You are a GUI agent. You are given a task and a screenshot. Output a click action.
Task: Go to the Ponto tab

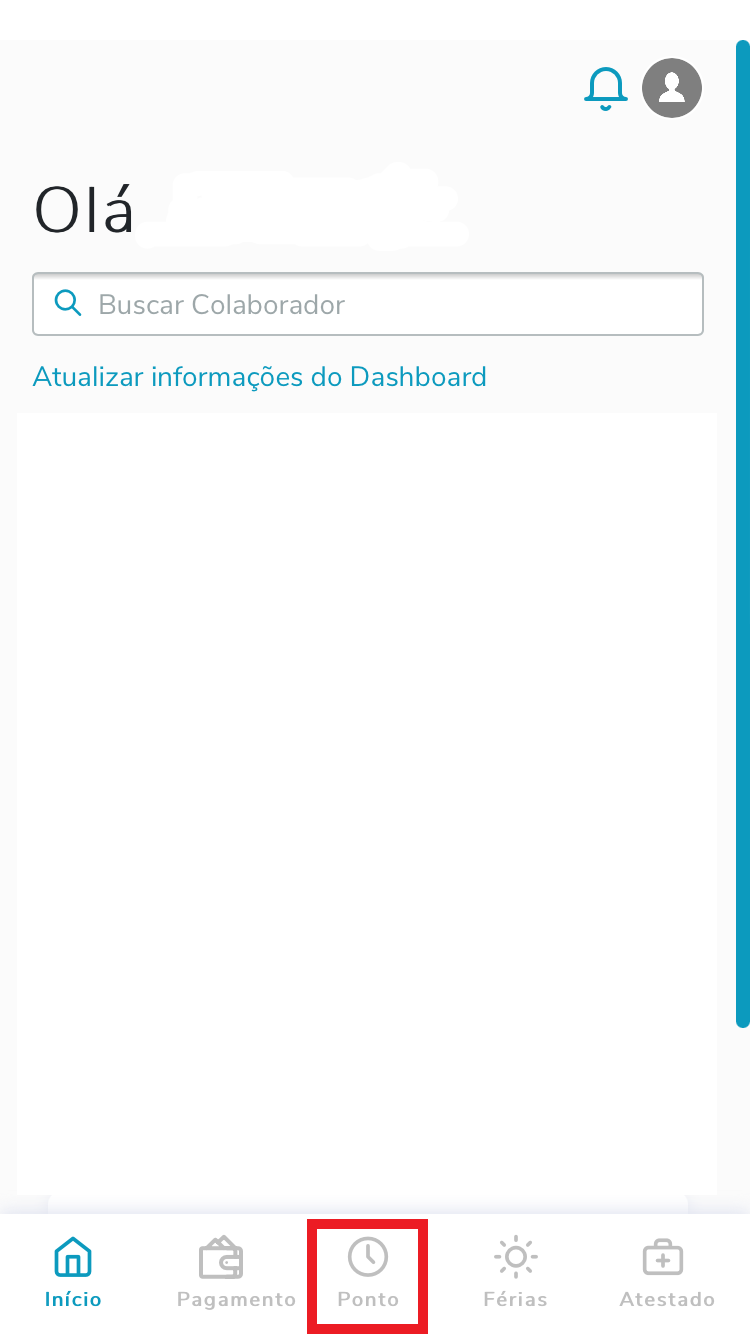point(368,1273)
